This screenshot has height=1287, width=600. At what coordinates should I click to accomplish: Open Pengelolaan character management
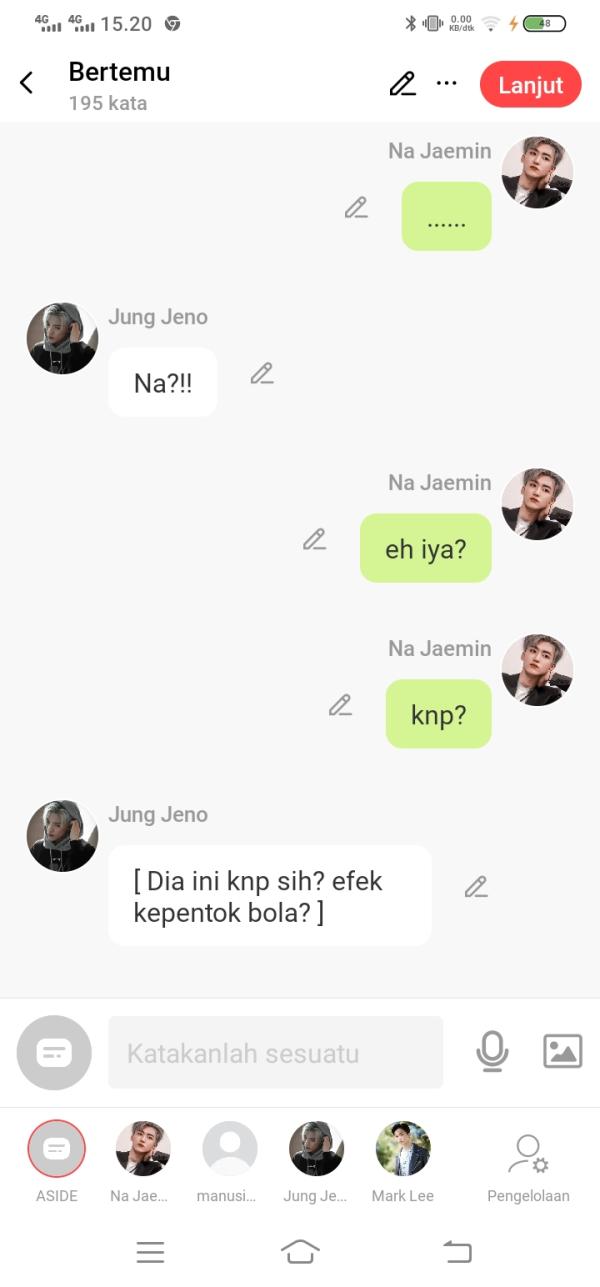click(x=528, y=1158)
